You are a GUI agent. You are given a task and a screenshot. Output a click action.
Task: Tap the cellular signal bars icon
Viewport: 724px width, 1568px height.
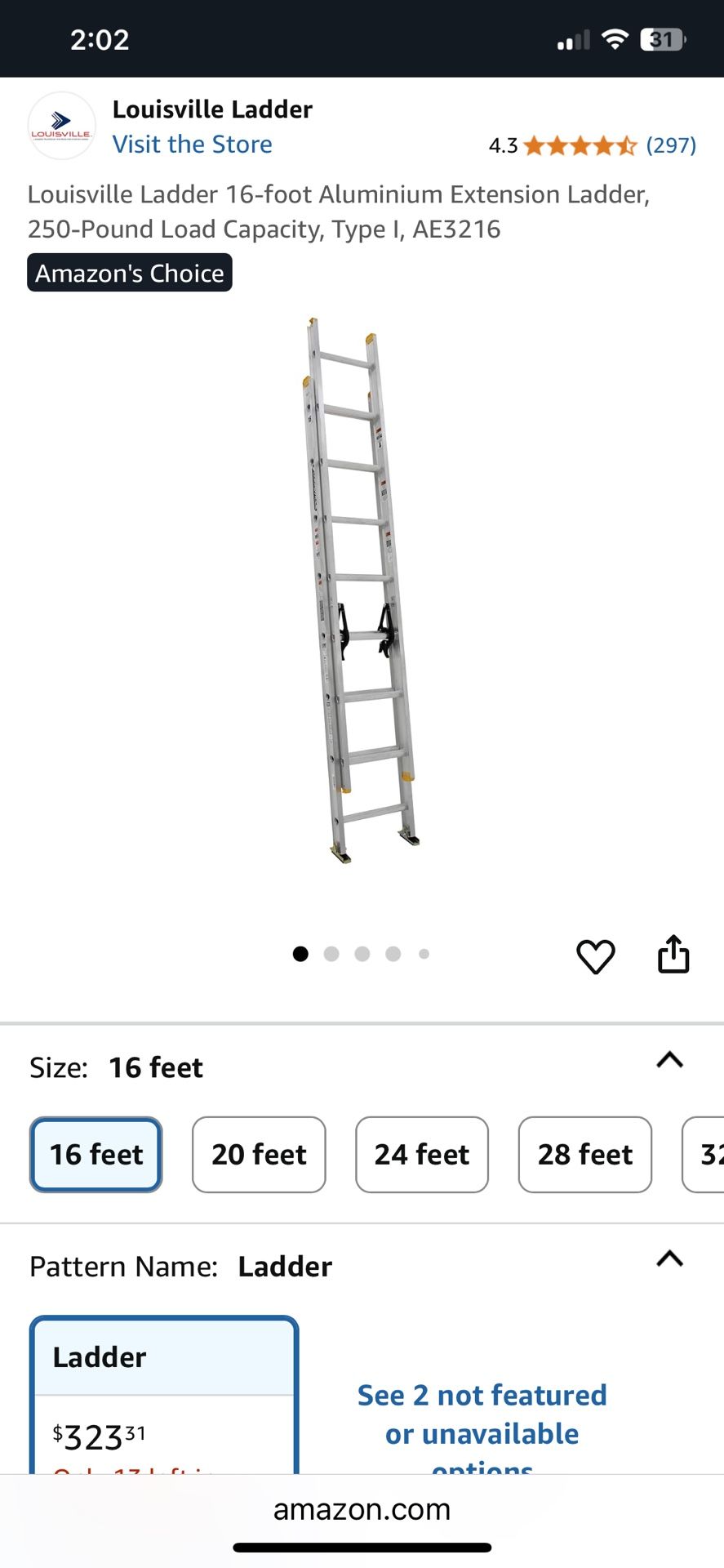coord(574,38)
